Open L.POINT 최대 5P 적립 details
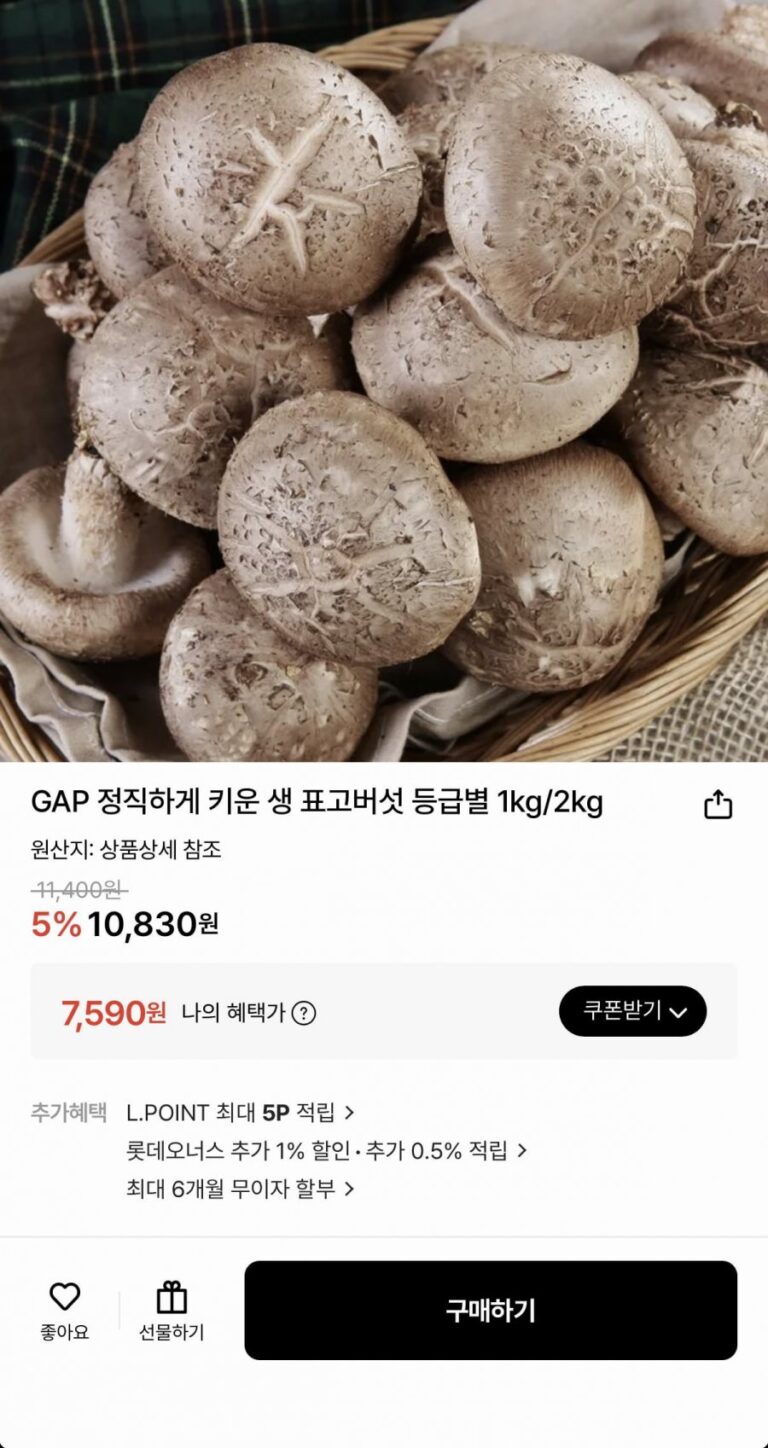768x1448 pixels. point(240,1112)
